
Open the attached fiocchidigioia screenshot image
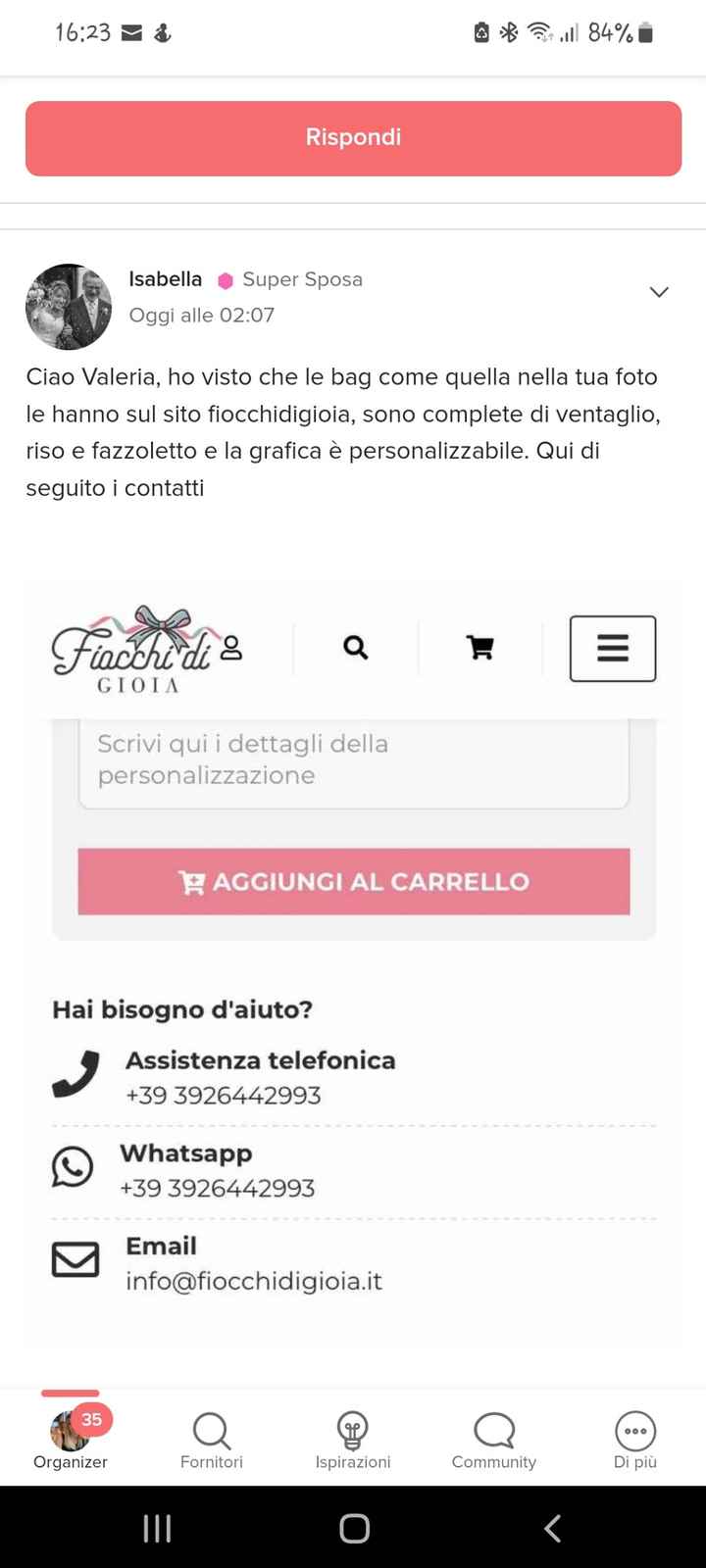click(353, 960)
